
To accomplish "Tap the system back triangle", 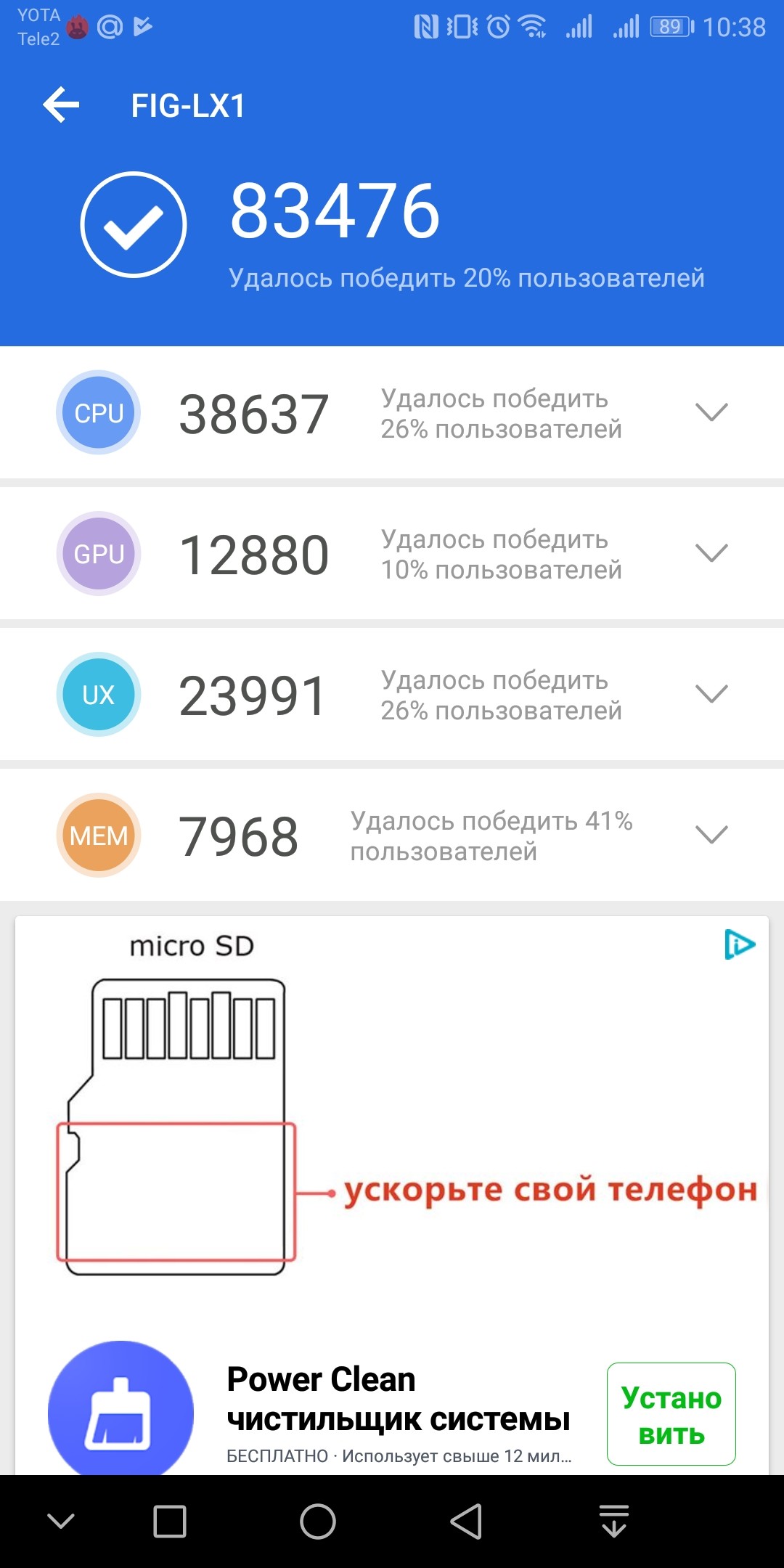I will point(466,1522).
